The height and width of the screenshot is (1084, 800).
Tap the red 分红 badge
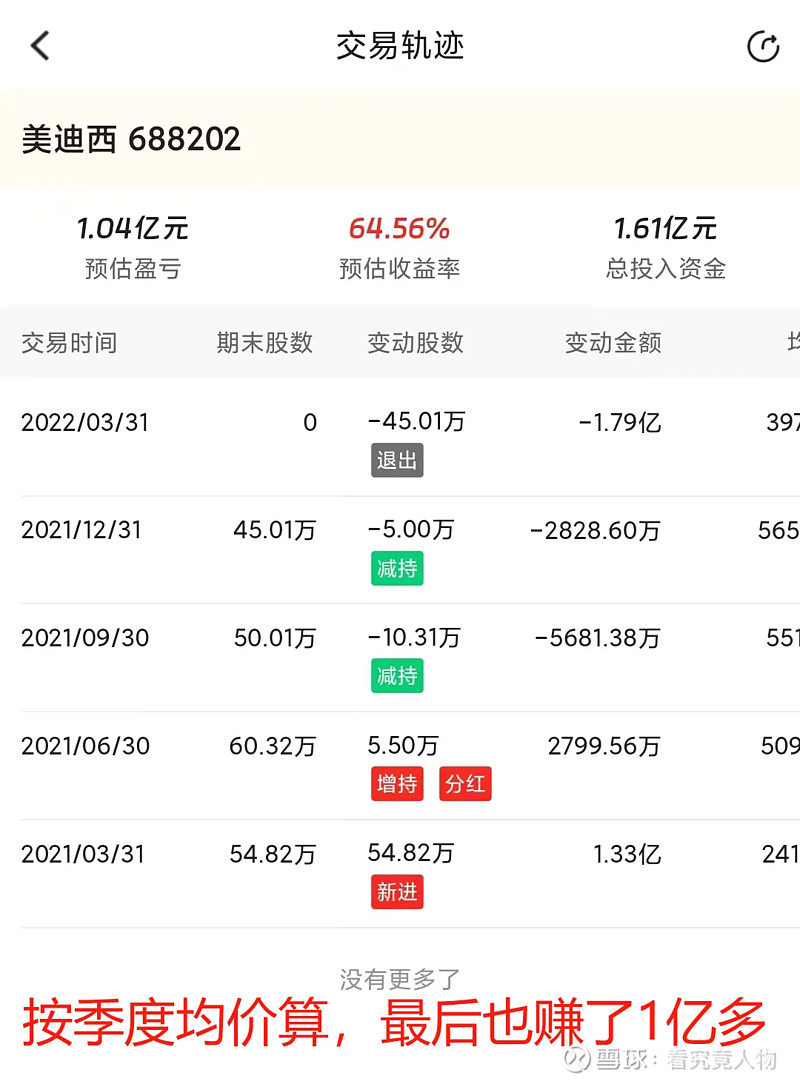[x=464, y=784]
